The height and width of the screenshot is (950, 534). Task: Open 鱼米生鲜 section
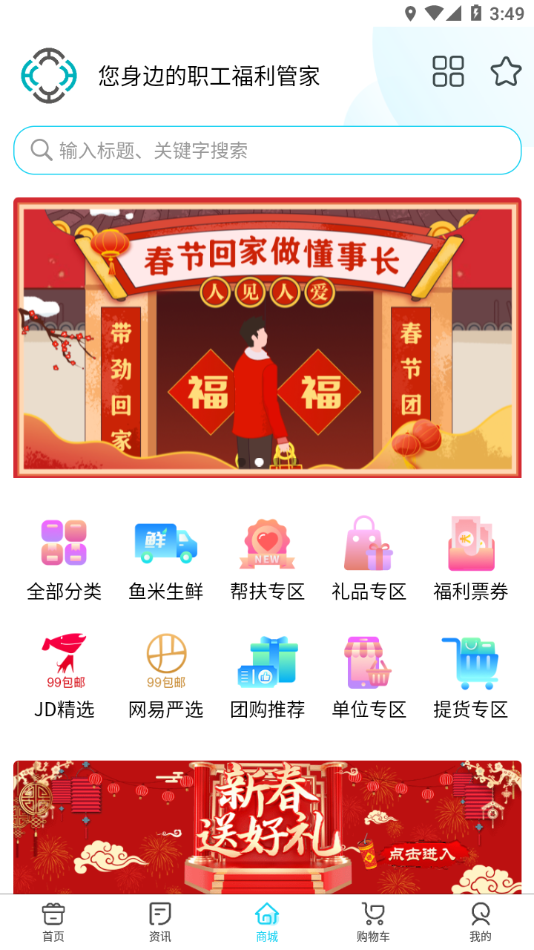(x=165, y=559)
